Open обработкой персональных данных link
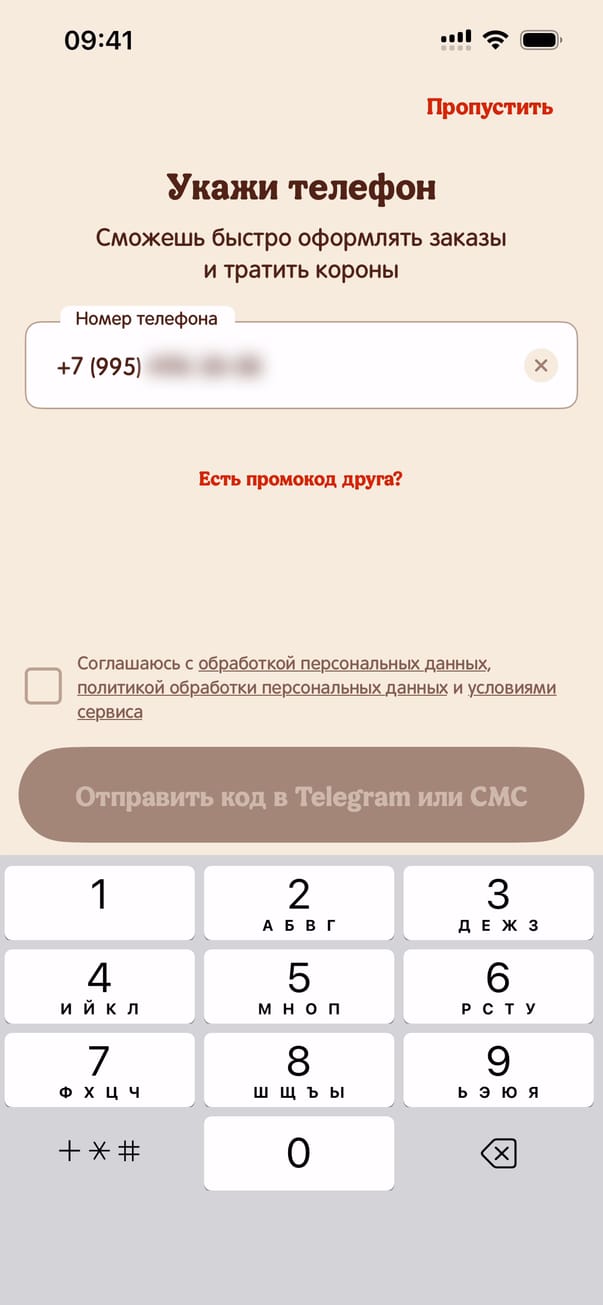The image size is (603, 1305). tap(343, 663)
